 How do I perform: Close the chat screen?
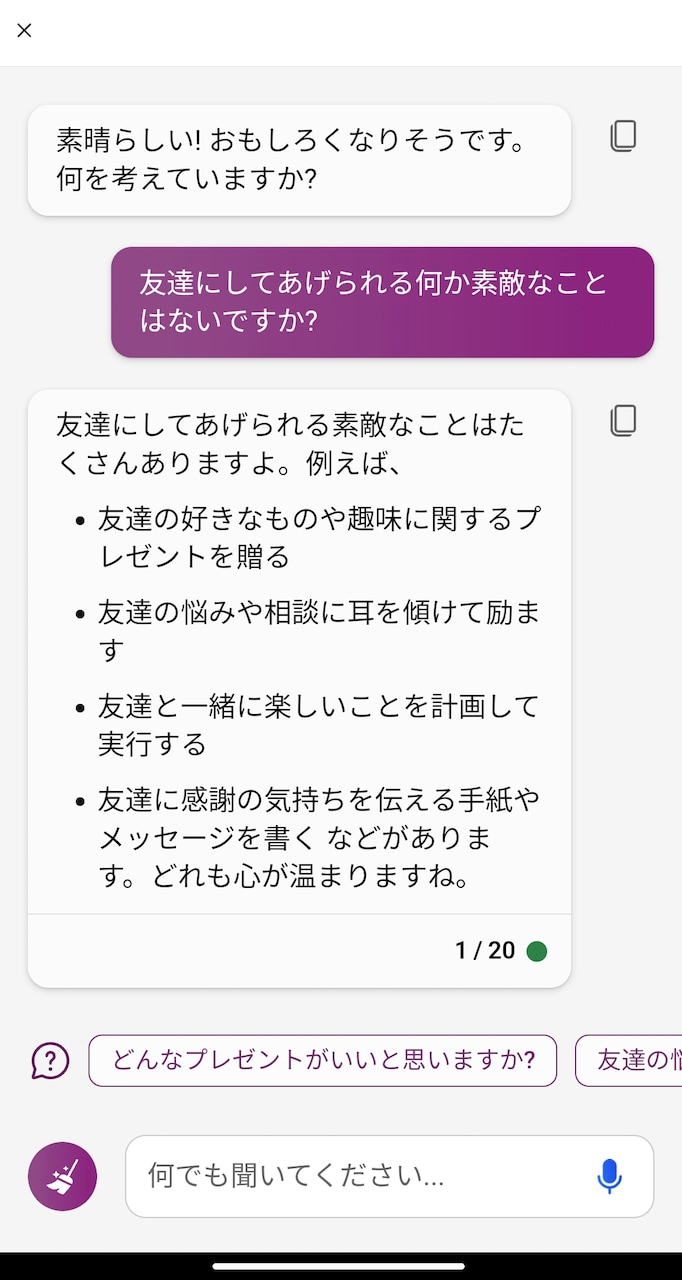[25, 30]
